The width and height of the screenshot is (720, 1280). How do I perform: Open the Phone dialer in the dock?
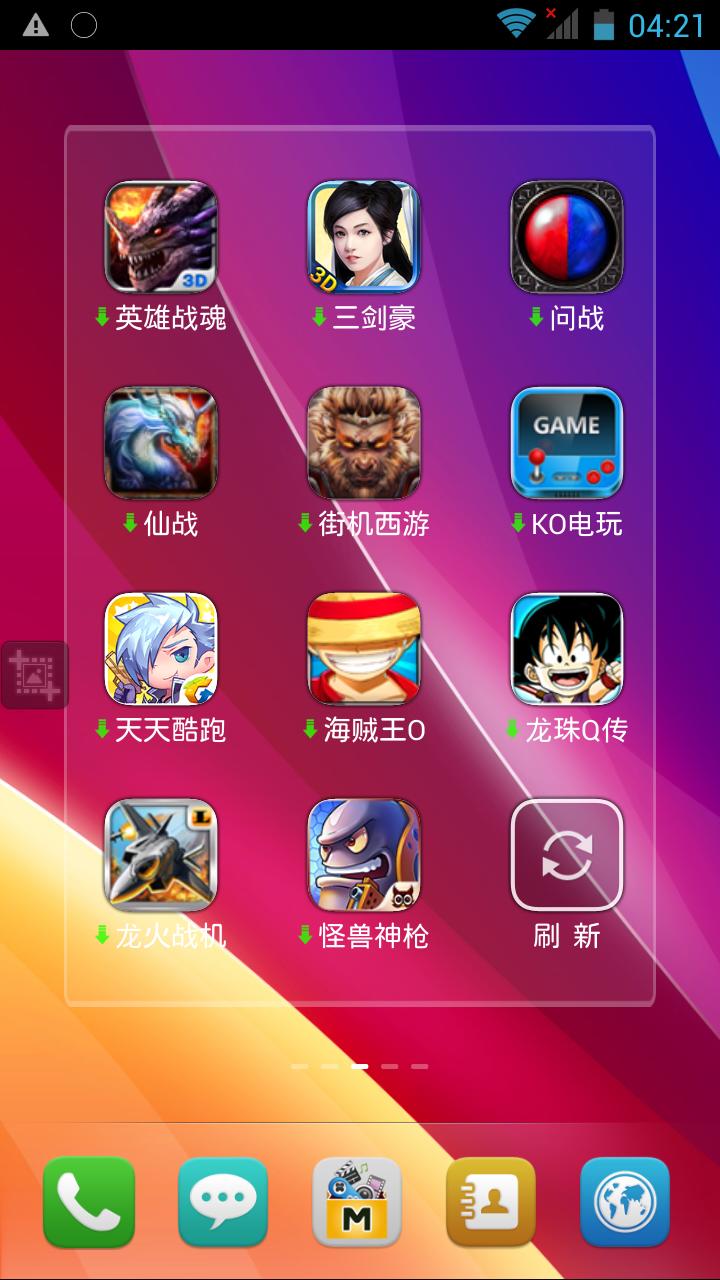point(89,1202)
